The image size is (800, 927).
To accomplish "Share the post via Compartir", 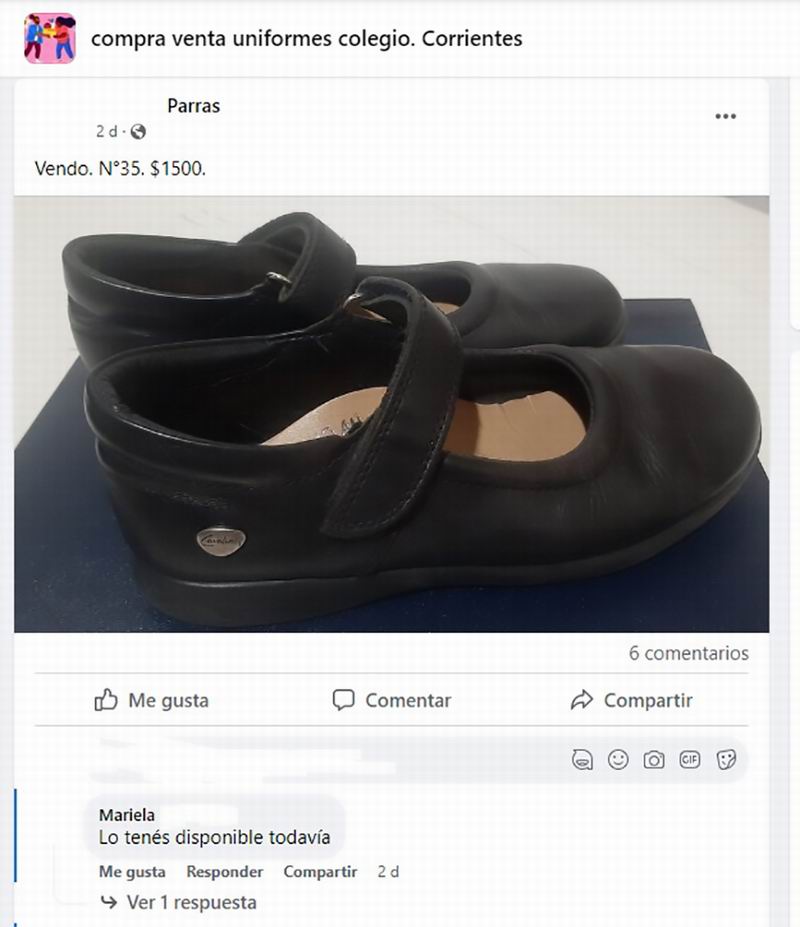I will point(631,700).
